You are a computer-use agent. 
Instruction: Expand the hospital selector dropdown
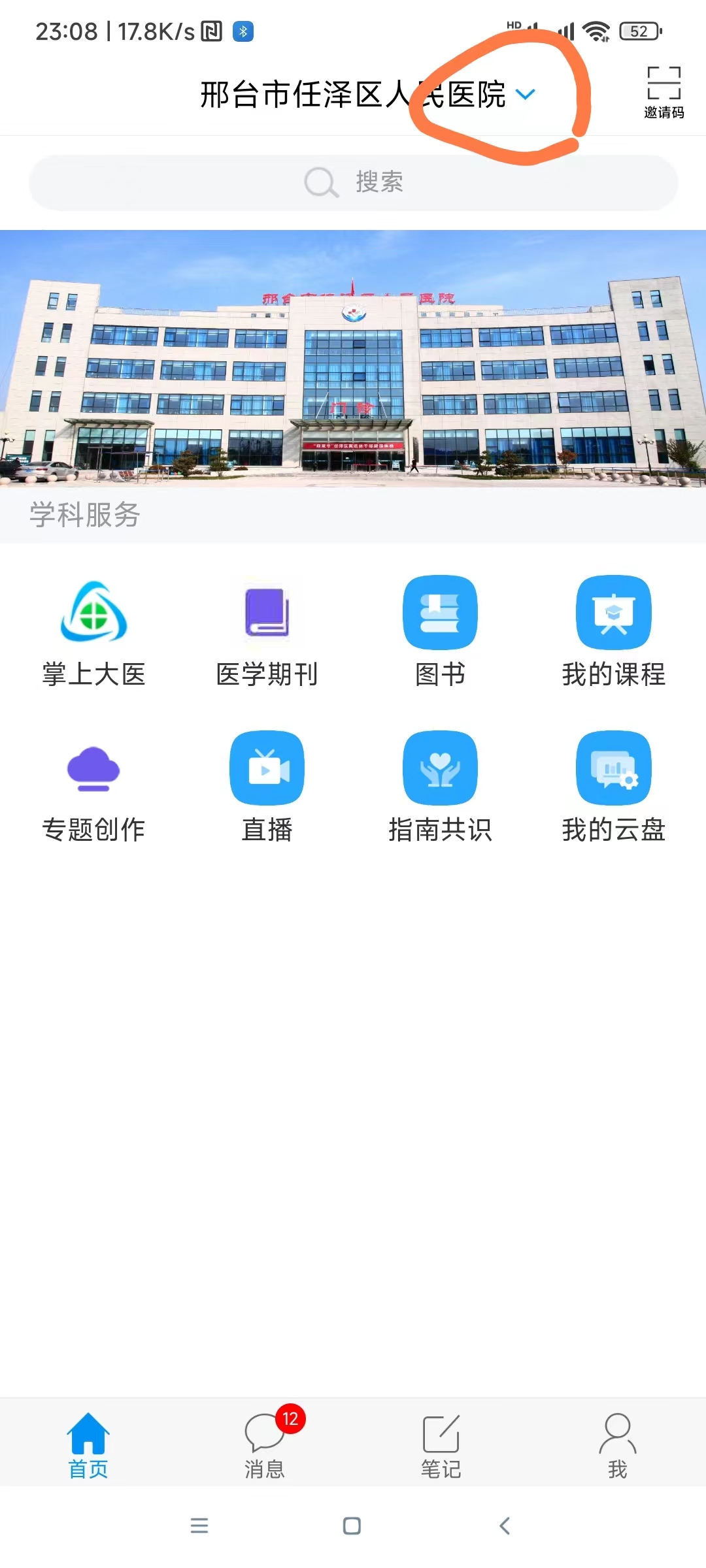[x=525, y=95]
